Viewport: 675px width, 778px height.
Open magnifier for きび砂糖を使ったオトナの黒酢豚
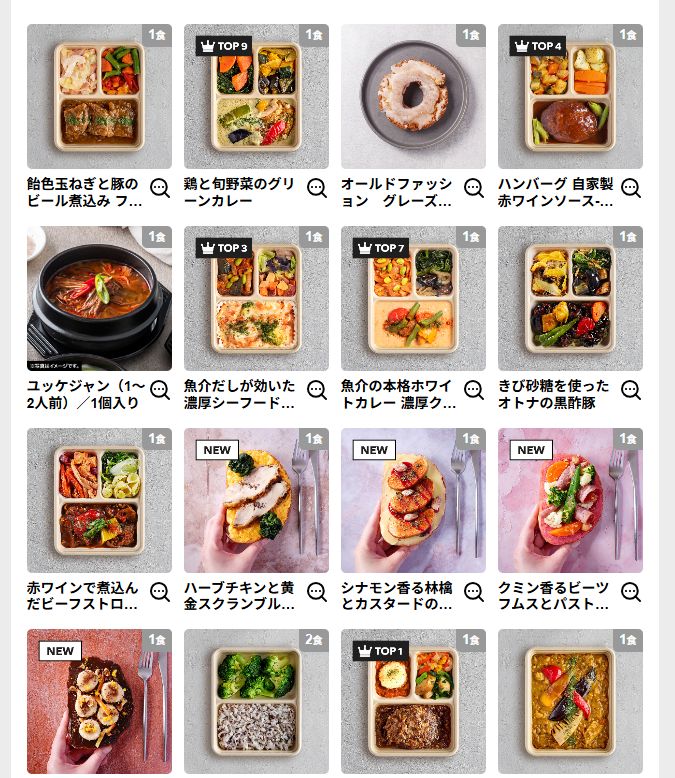(x=631, y=390)
